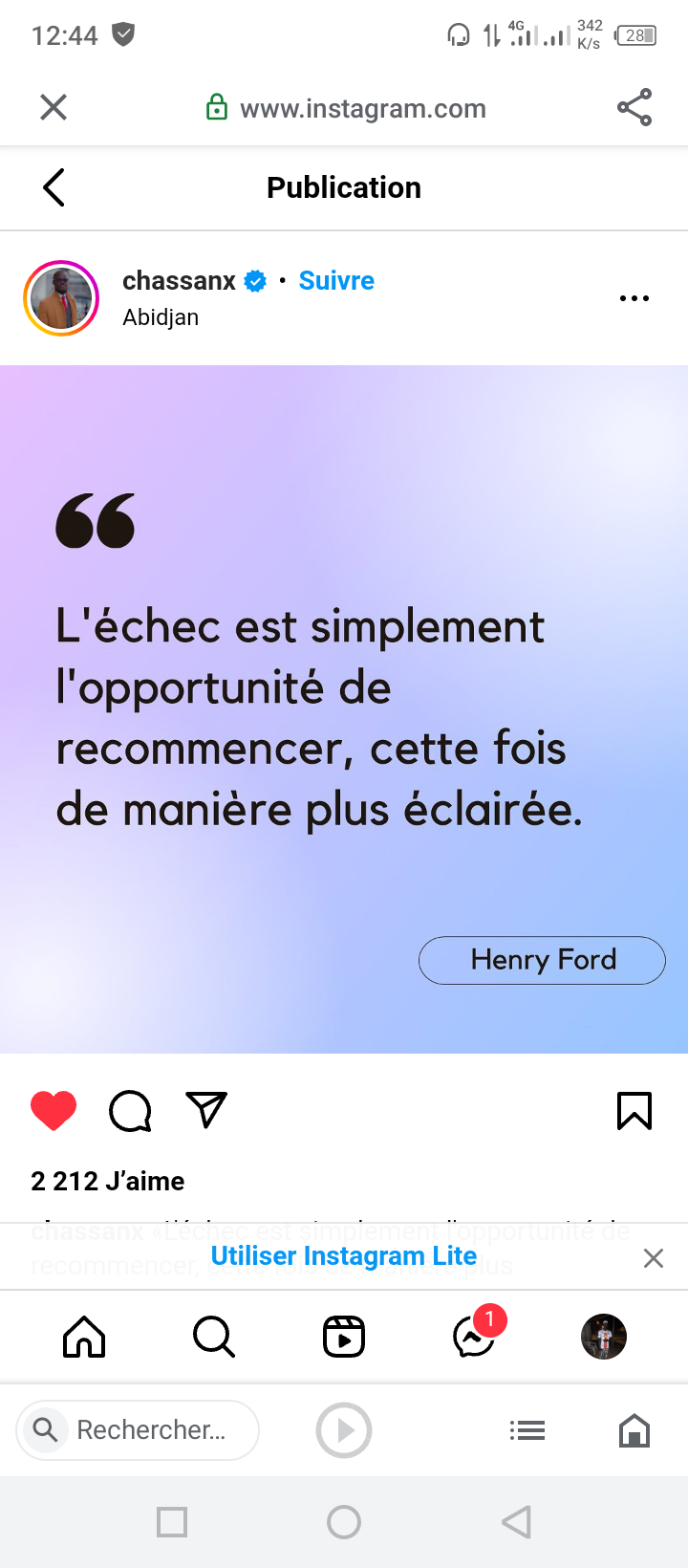Share this page via the browser share icon
This screenshot has width=688, height=1568.
[x=634, y=107]
